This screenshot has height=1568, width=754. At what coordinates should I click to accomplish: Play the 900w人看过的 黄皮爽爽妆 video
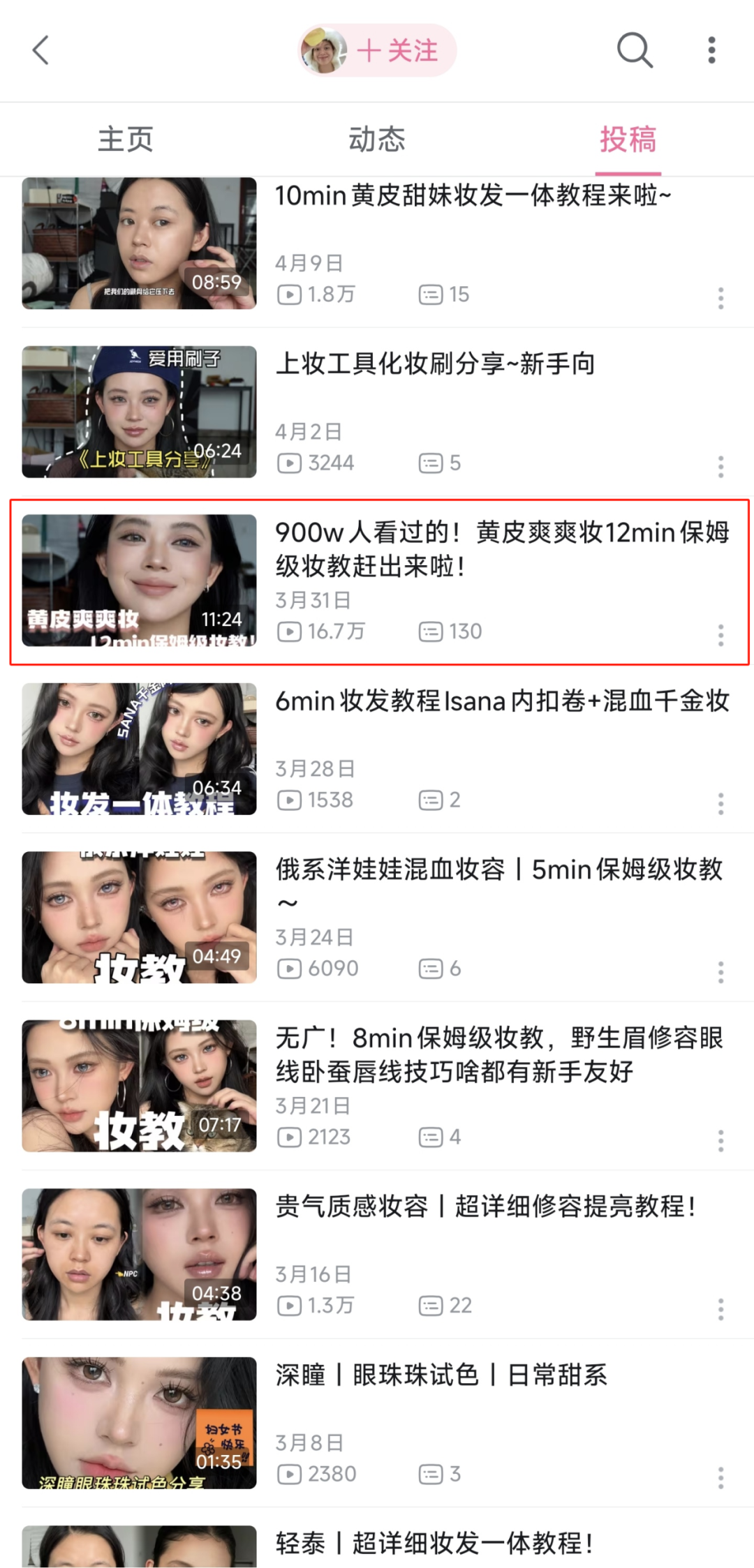tap(377, 581)
